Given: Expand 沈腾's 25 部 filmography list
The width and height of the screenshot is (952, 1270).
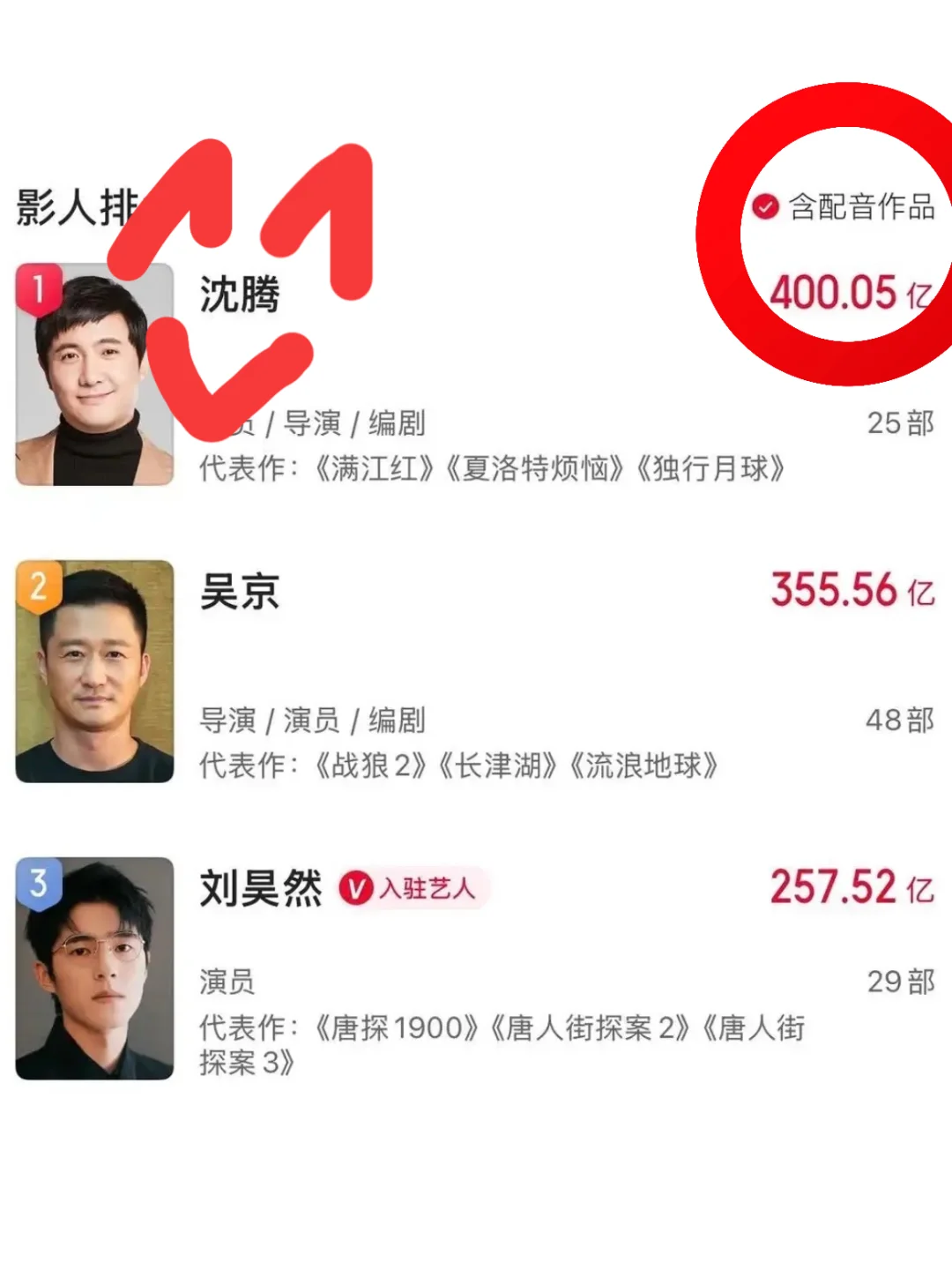Looking at the screenshot, I should click(900, 422).
